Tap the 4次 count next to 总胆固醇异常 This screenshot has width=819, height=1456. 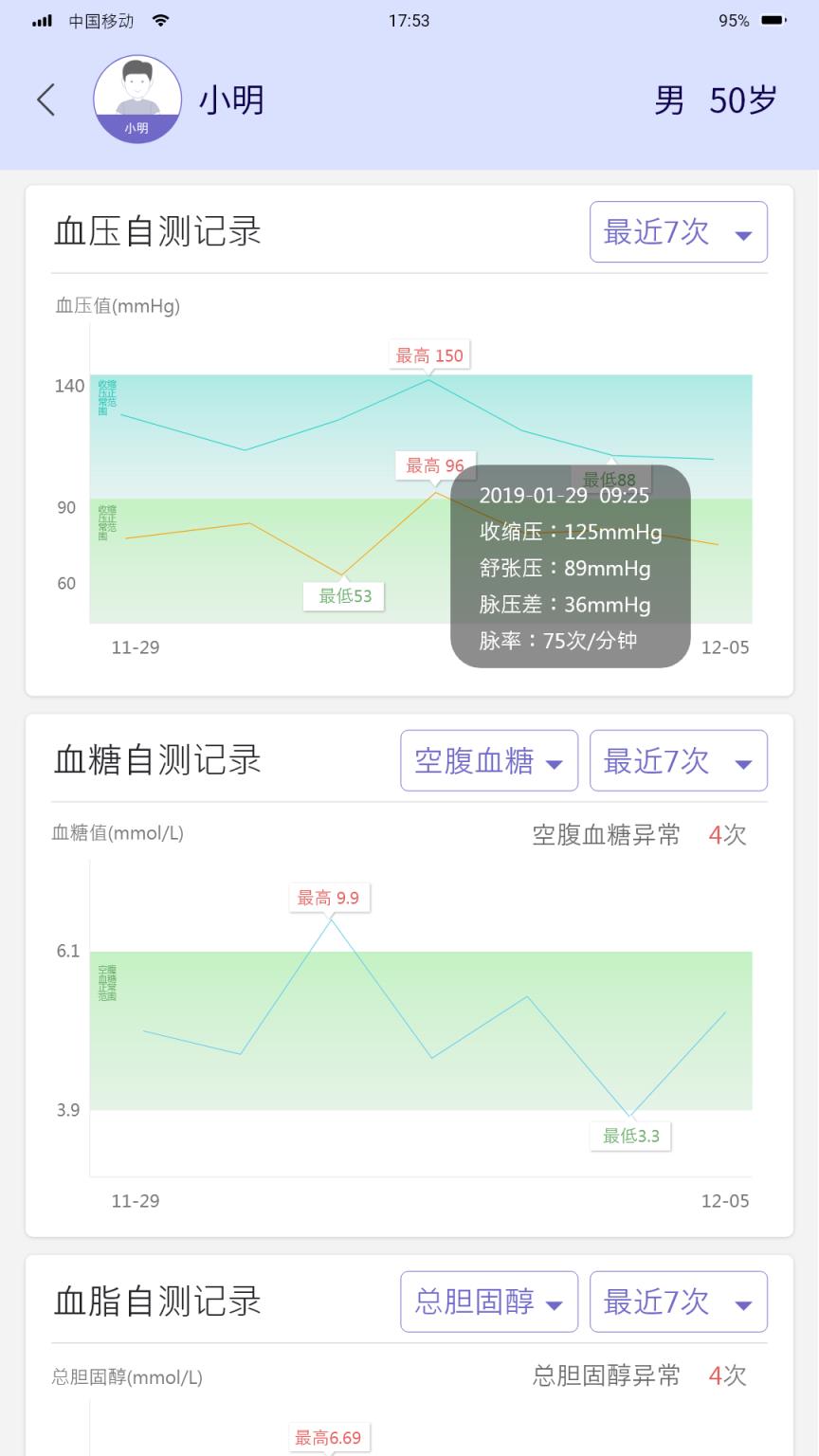click(726, 1376)
